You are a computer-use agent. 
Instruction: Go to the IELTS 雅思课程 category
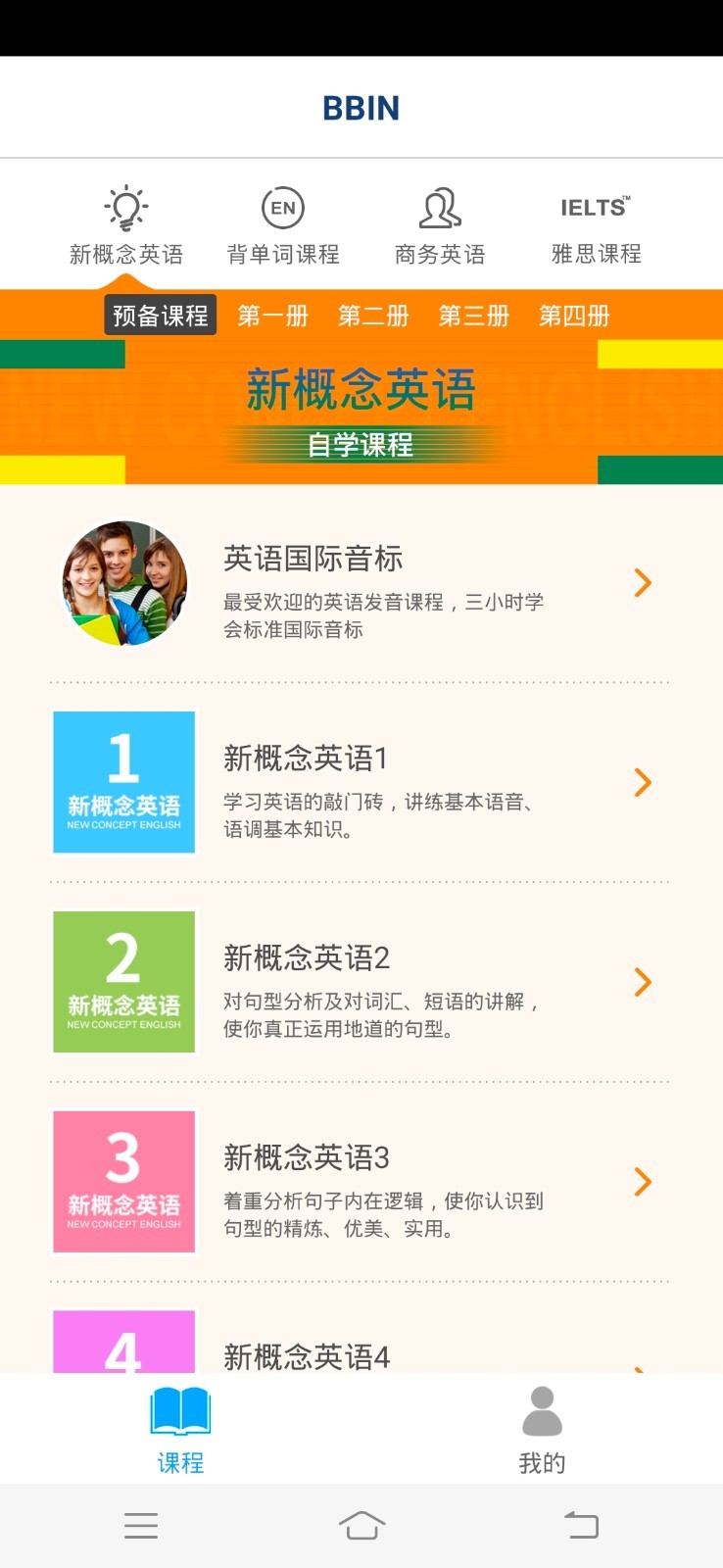[x=596, y=227]
